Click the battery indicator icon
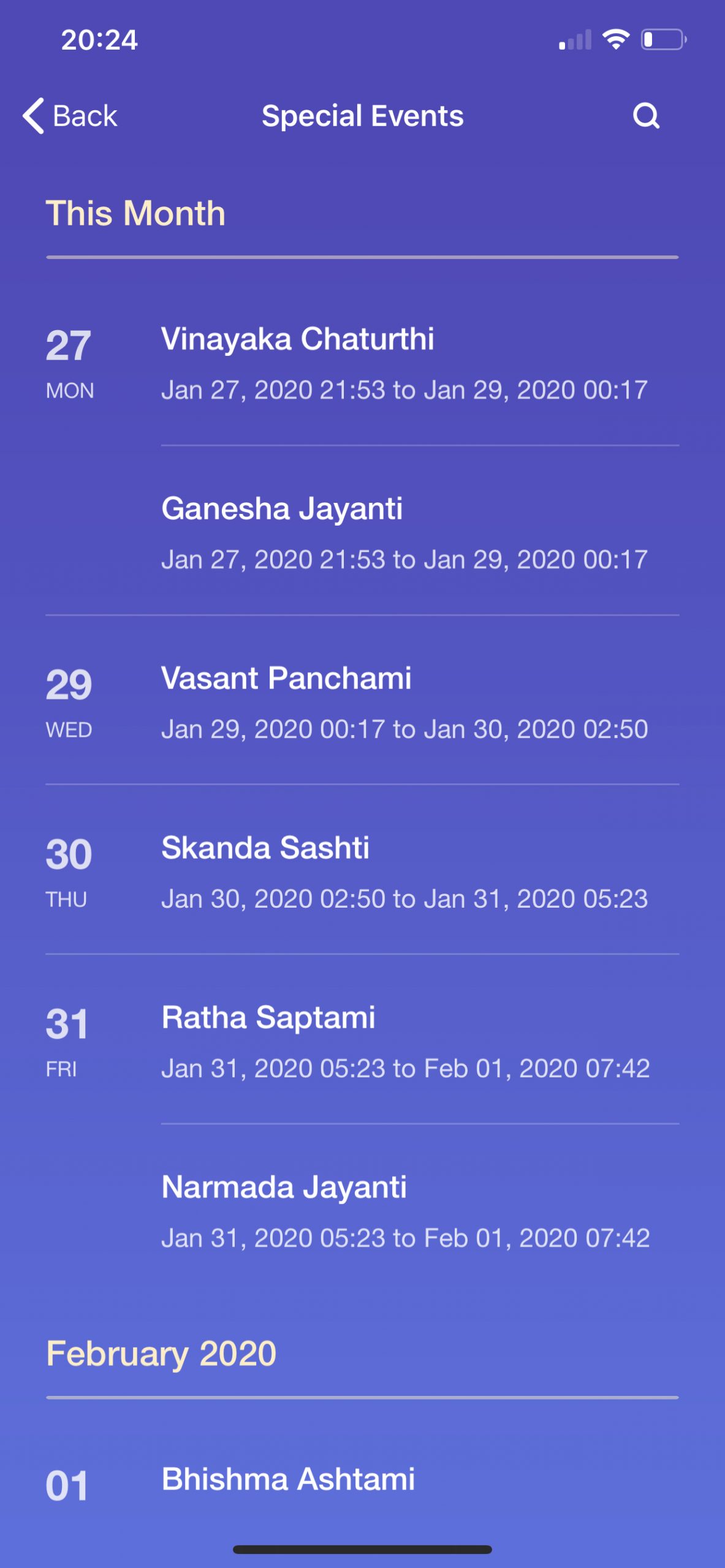The width and height of the screenshot is (725, 1568). coord(663,39)
